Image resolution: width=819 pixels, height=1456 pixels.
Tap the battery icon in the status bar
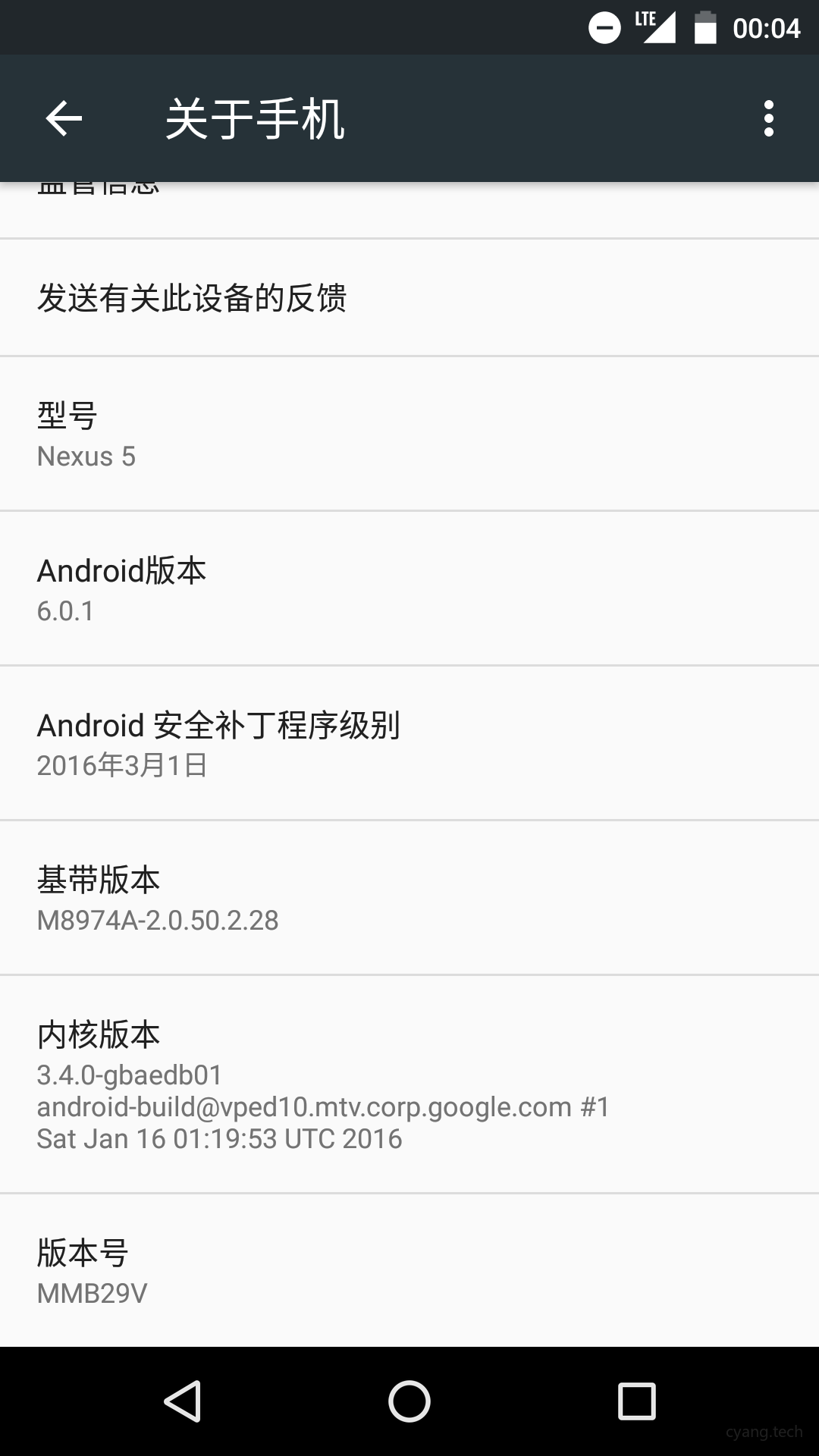(x=706, y=27)
